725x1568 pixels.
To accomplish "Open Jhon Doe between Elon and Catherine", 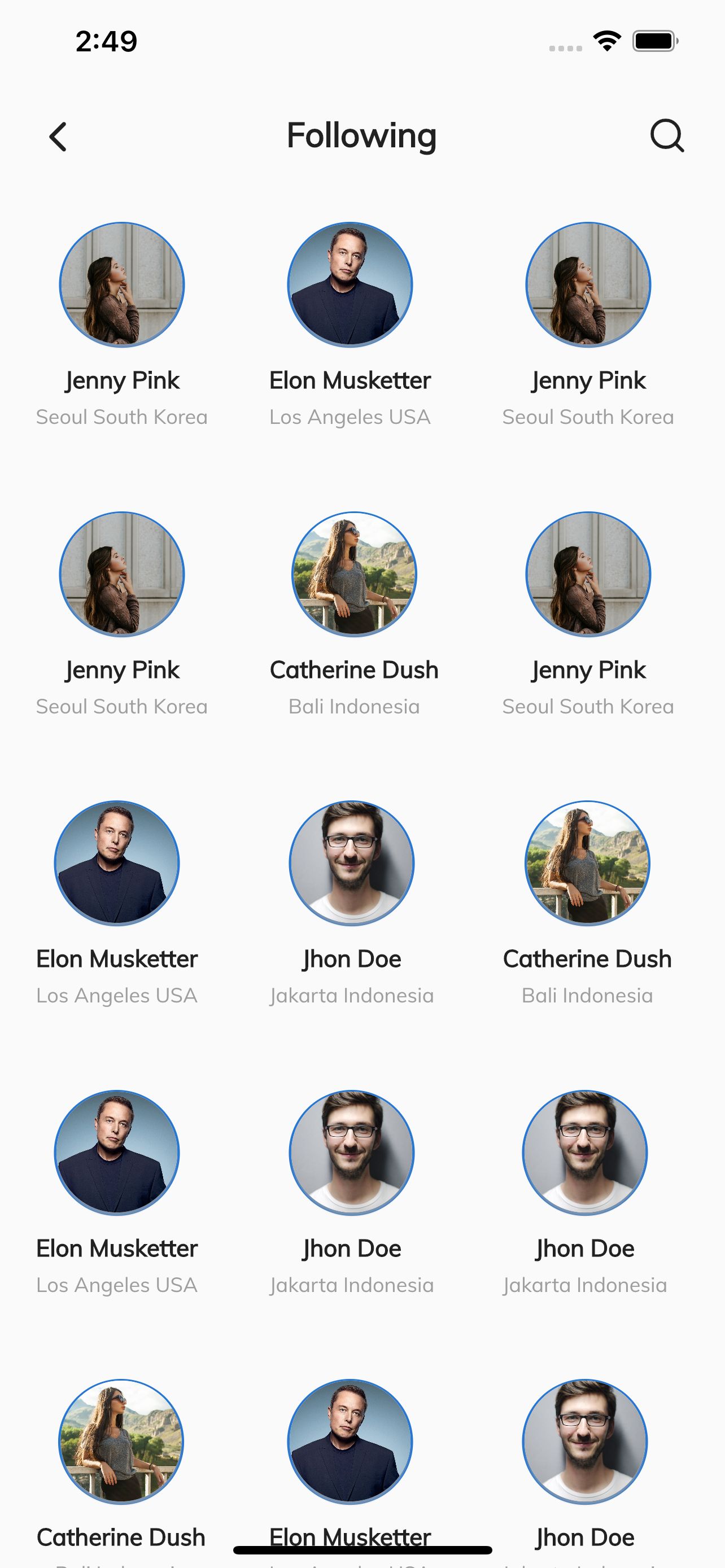I will coord(352,863).
